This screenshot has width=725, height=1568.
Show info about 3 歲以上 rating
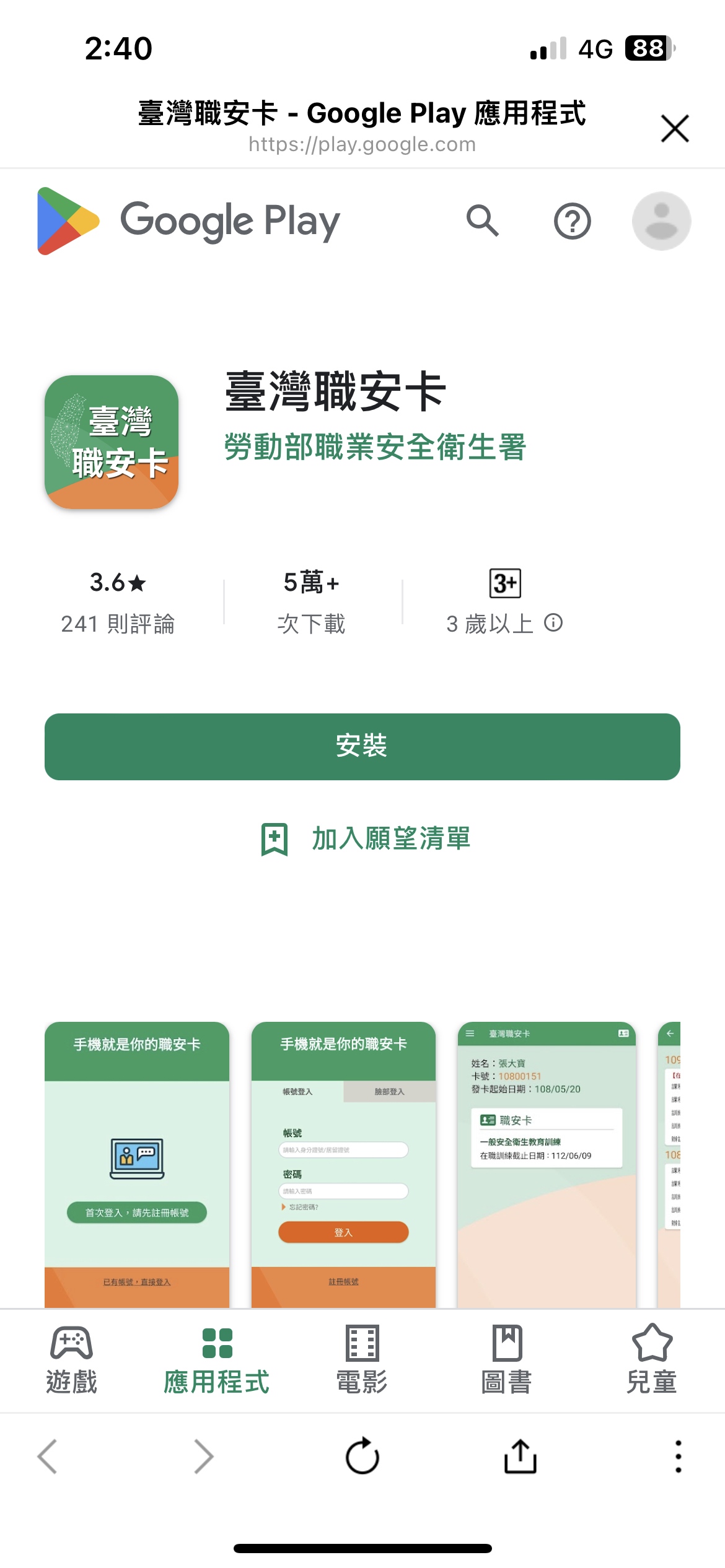coord(553,623)
